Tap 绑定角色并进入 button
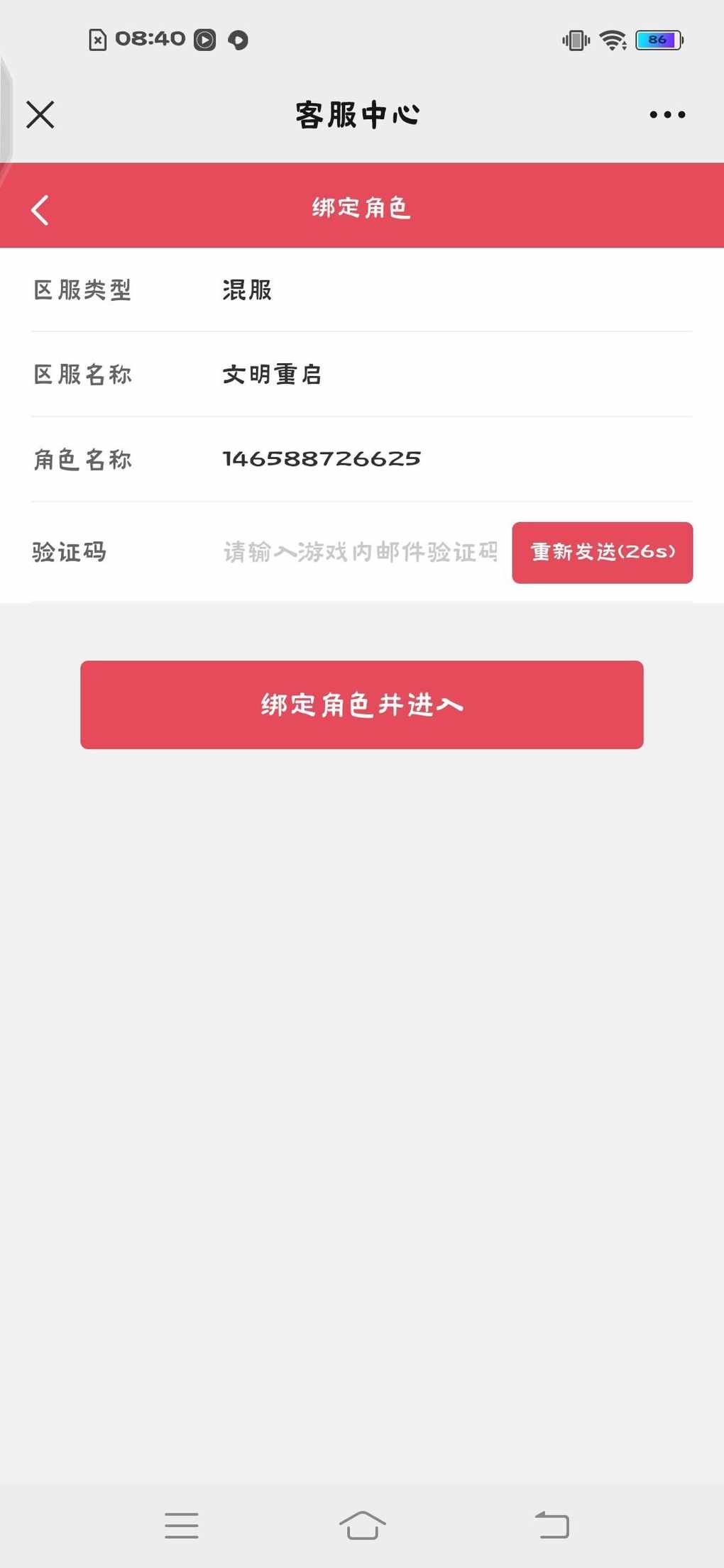 (x=362, y=705)
